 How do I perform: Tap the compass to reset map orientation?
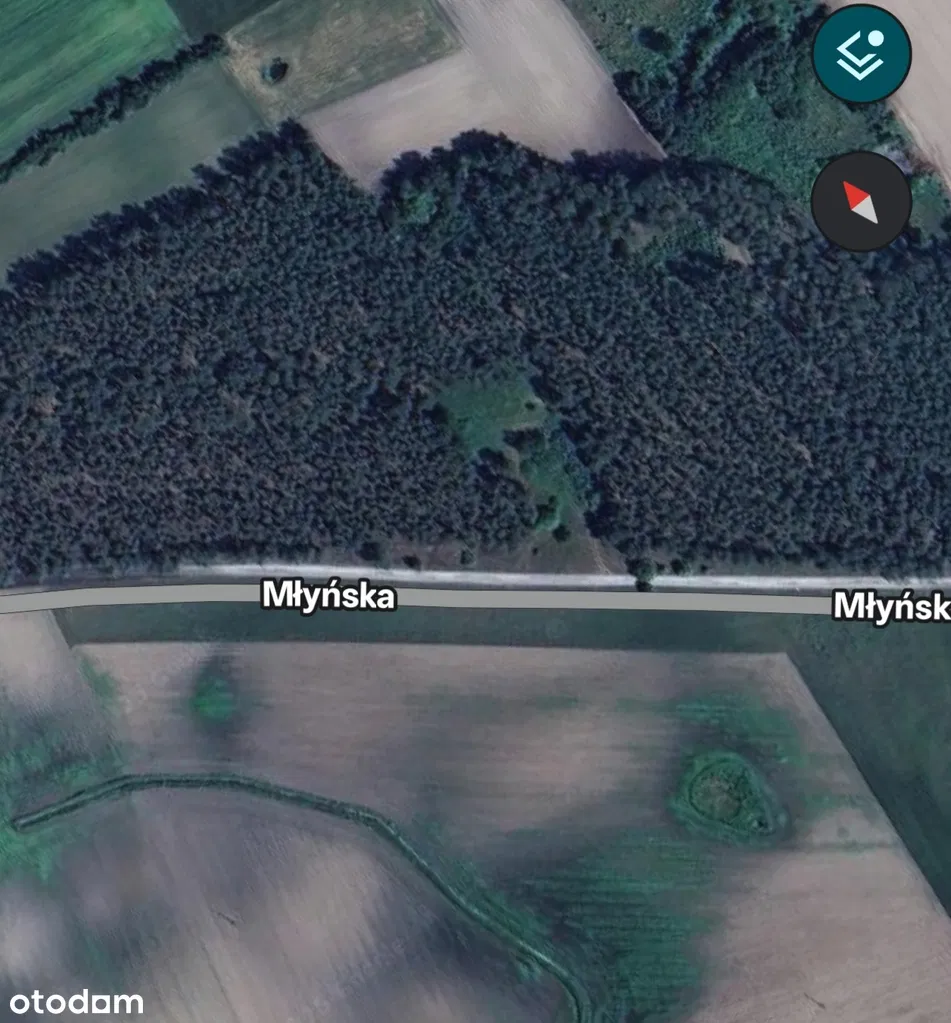coord(860,202)
